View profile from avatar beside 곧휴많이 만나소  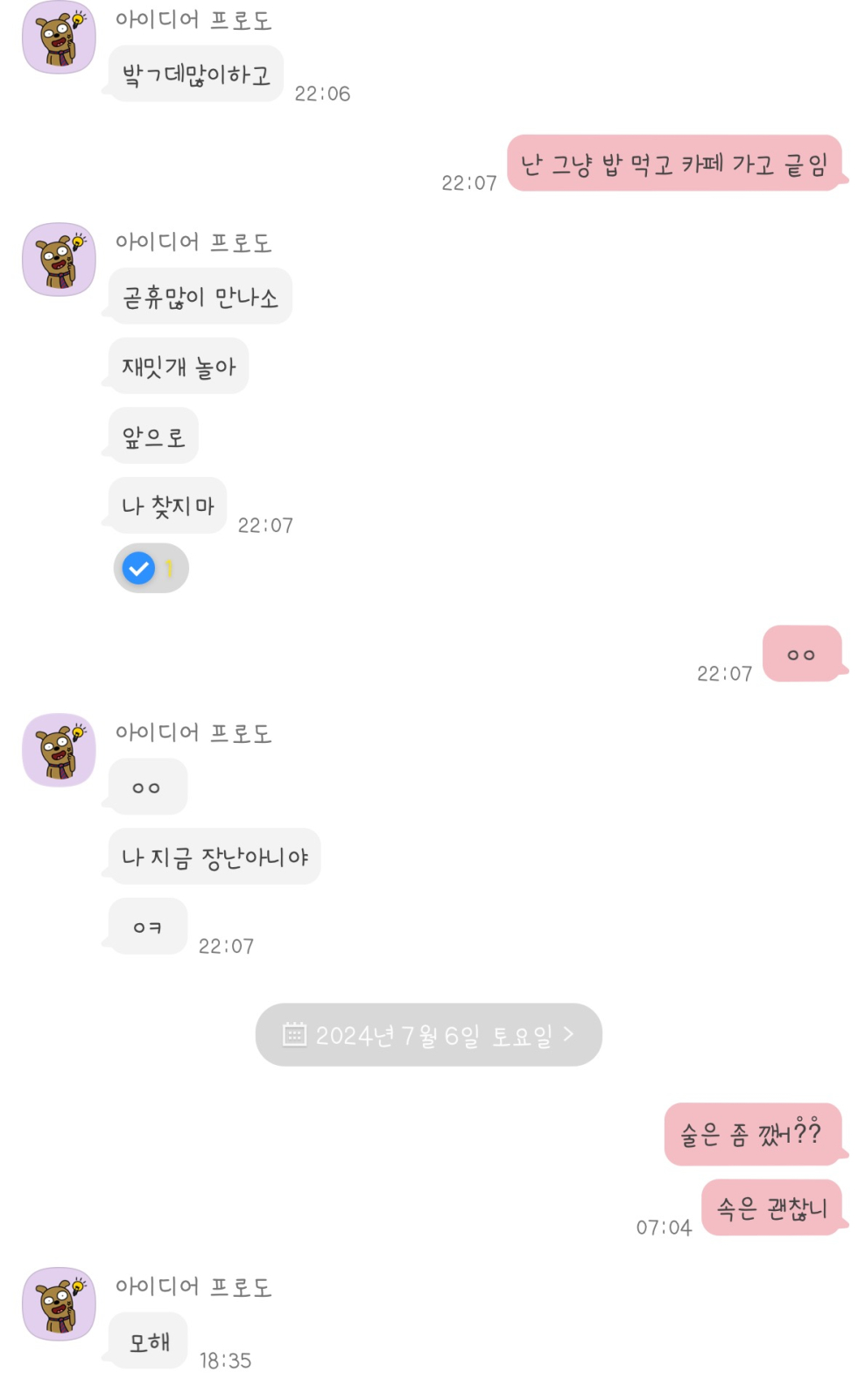pos(59,259)
